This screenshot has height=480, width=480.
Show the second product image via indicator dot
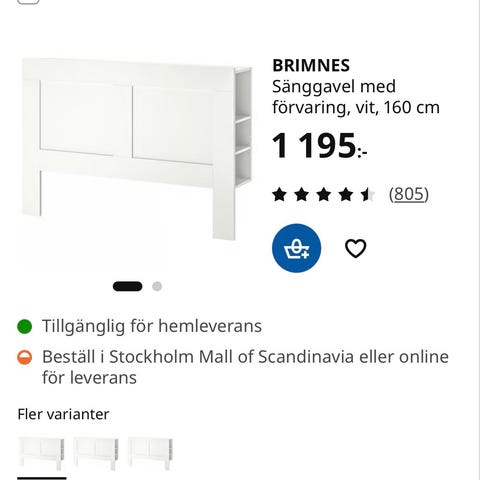pyautogui.click(x=157, y=286)
